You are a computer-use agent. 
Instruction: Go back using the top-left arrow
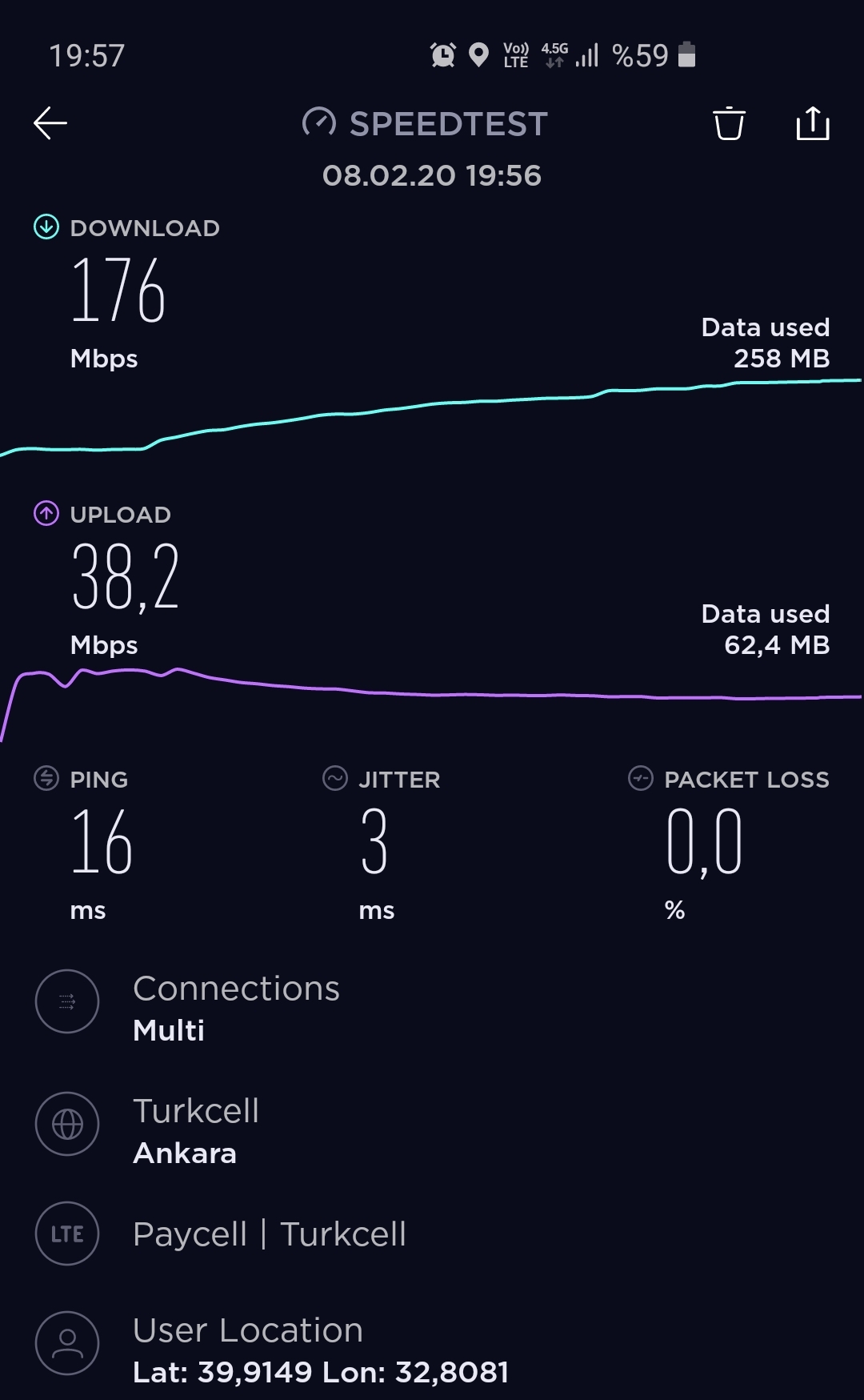pyautogui.click(x=50, y=123)
